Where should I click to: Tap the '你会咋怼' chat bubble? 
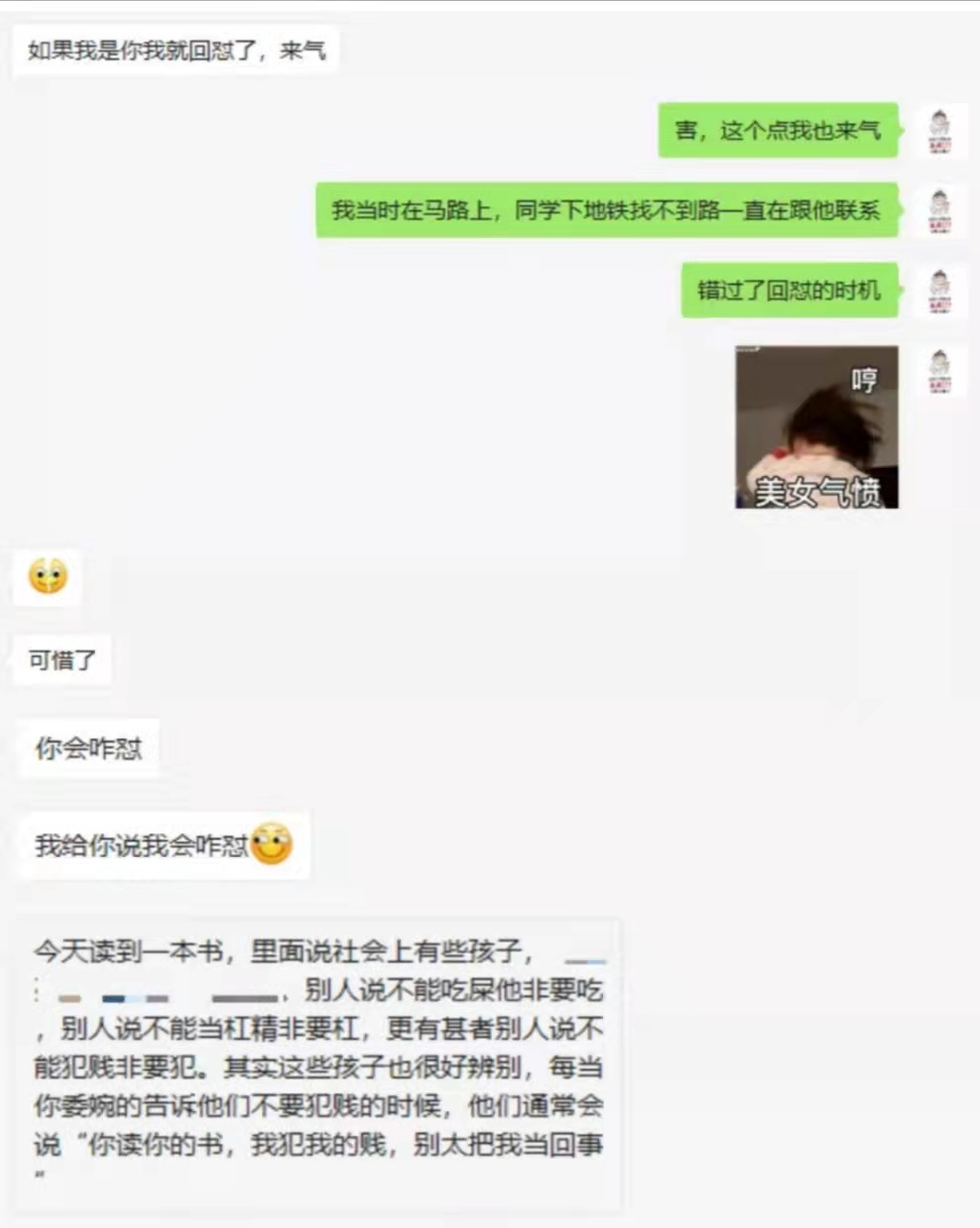(87, 749)
